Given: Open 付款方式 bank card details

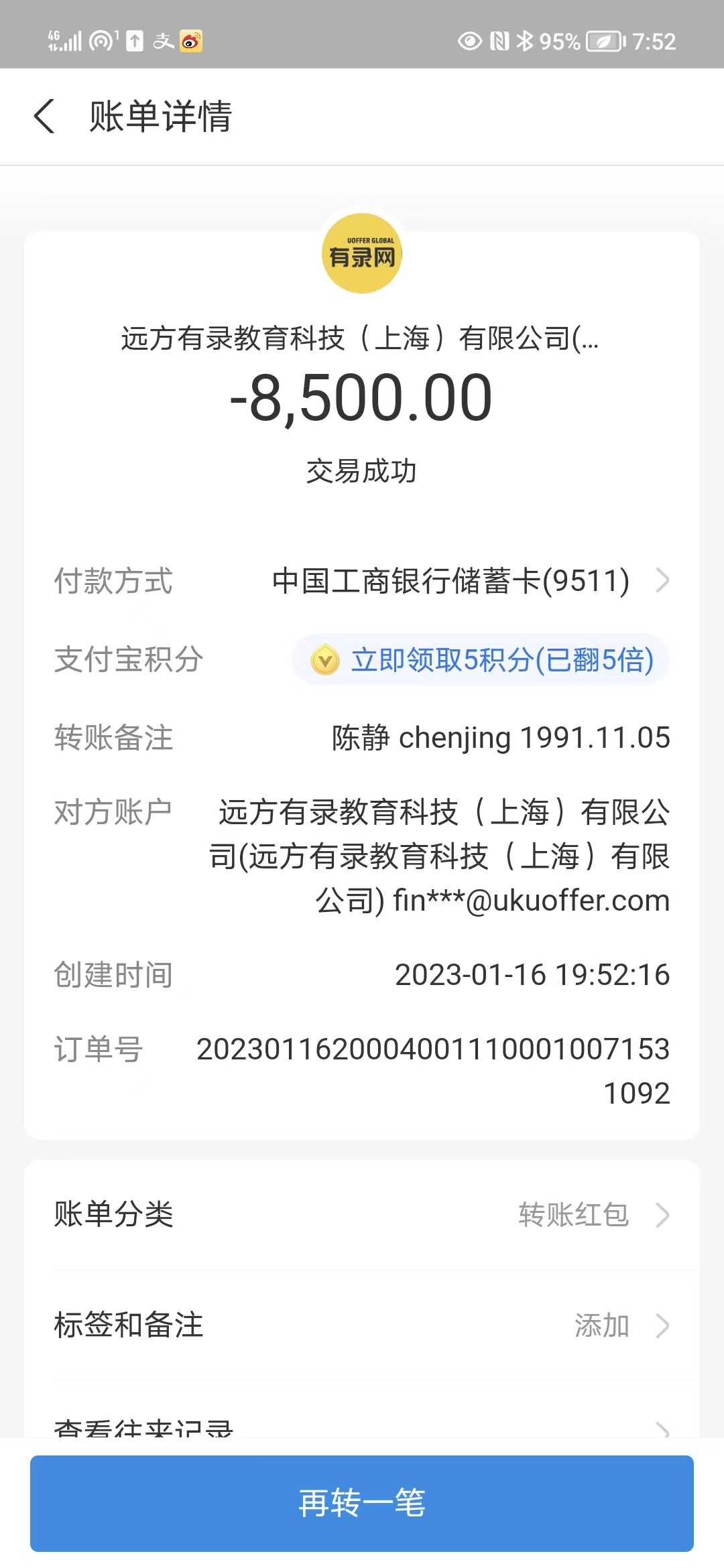Looking at the screenshot, I should click(469, 581).
